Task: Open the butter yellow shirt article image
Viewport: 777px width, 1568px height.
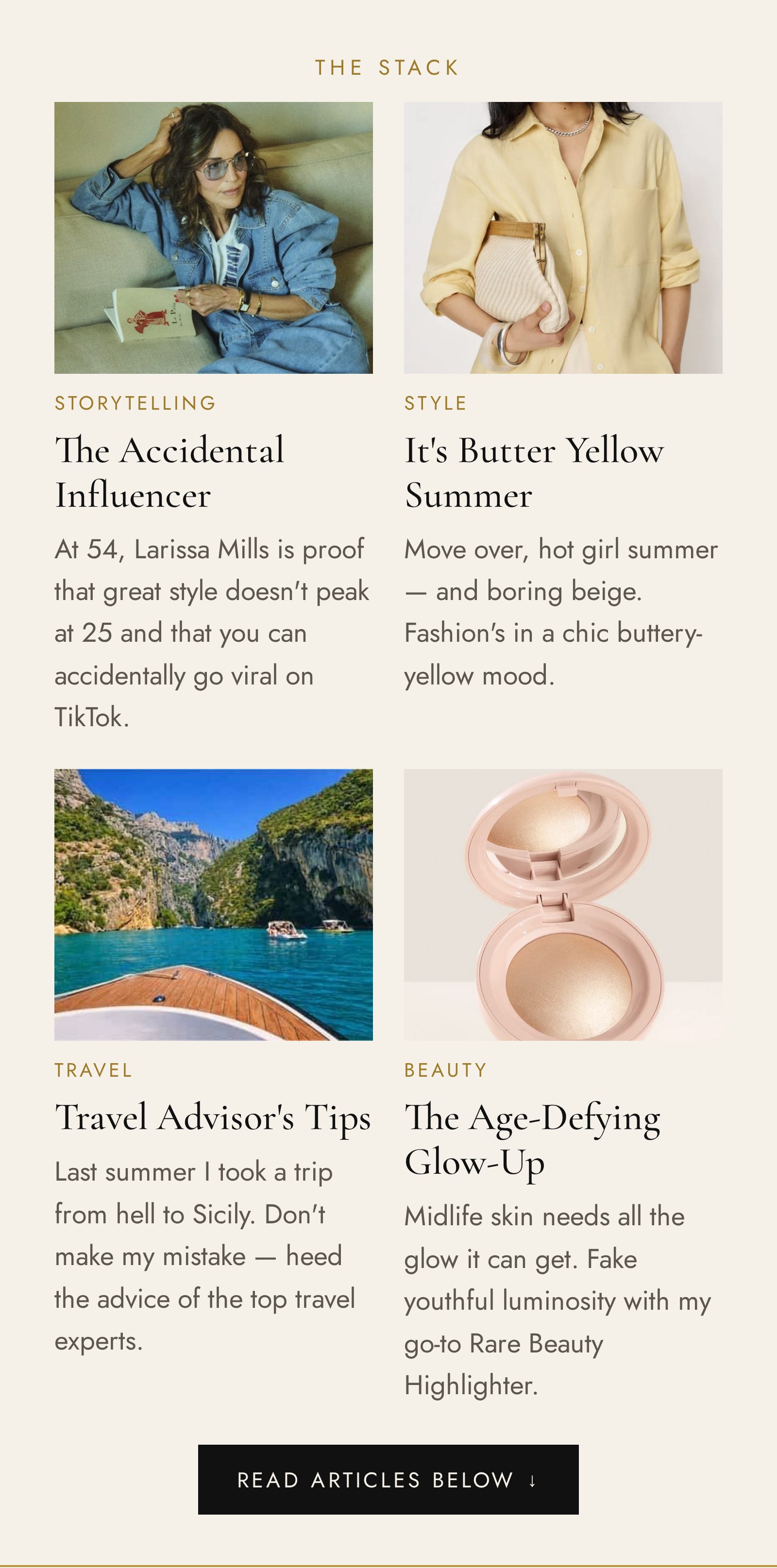Action: [563, 237]
